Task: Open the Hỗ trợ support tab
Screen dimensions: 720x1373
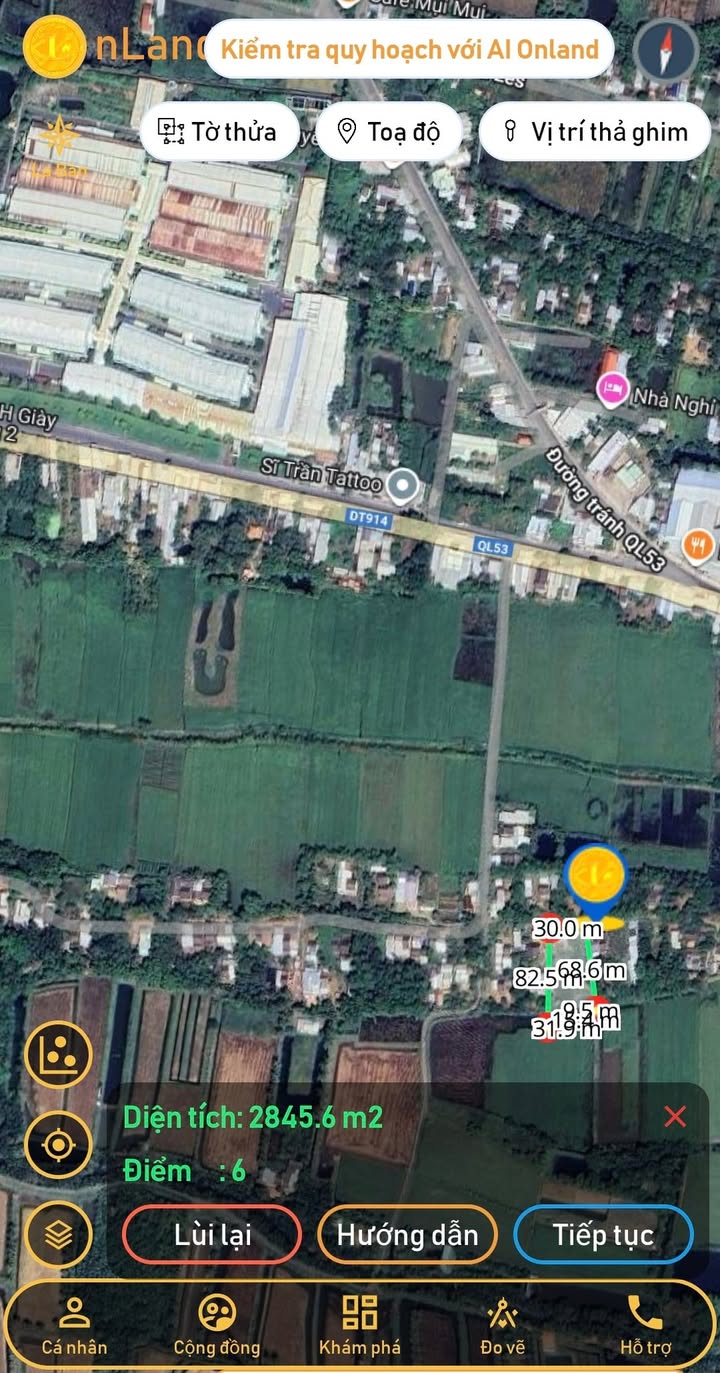Action: pos(645,1325)
